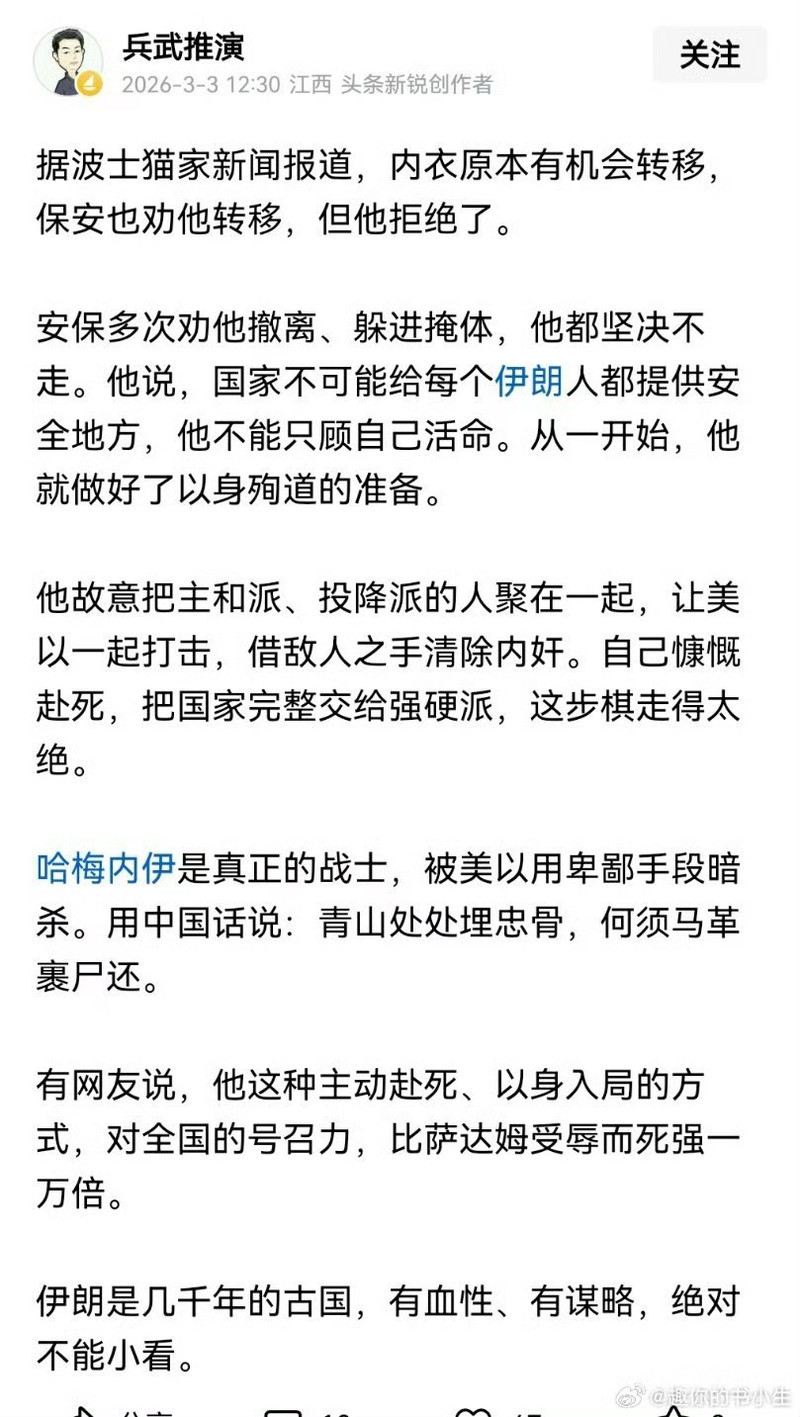
Task: Open the 伊朗 topic link
Action: point(530,382)
